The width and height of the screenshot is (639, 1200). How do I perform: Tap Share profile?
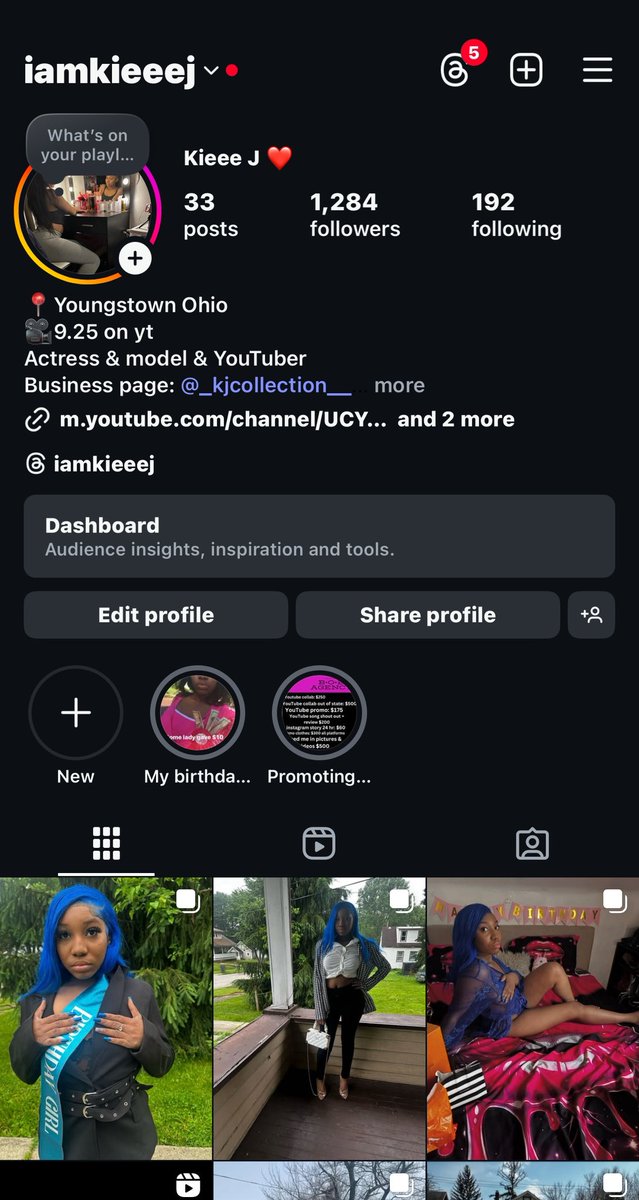pos(428,615)
